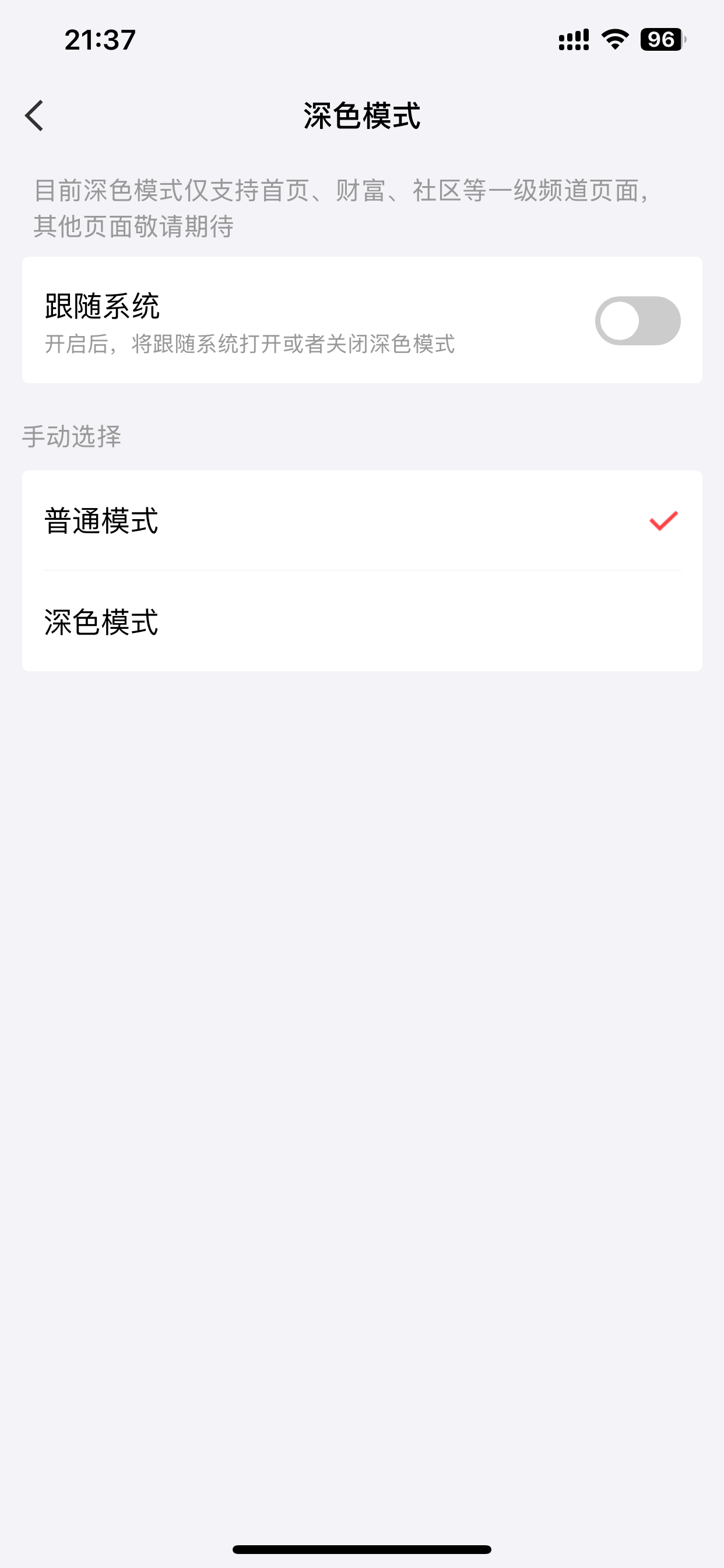Image resolution: width=724 pixels, height=1568 pixels.
Task: Toggle follow-system dark mode setting
Action: coord(638,321)
